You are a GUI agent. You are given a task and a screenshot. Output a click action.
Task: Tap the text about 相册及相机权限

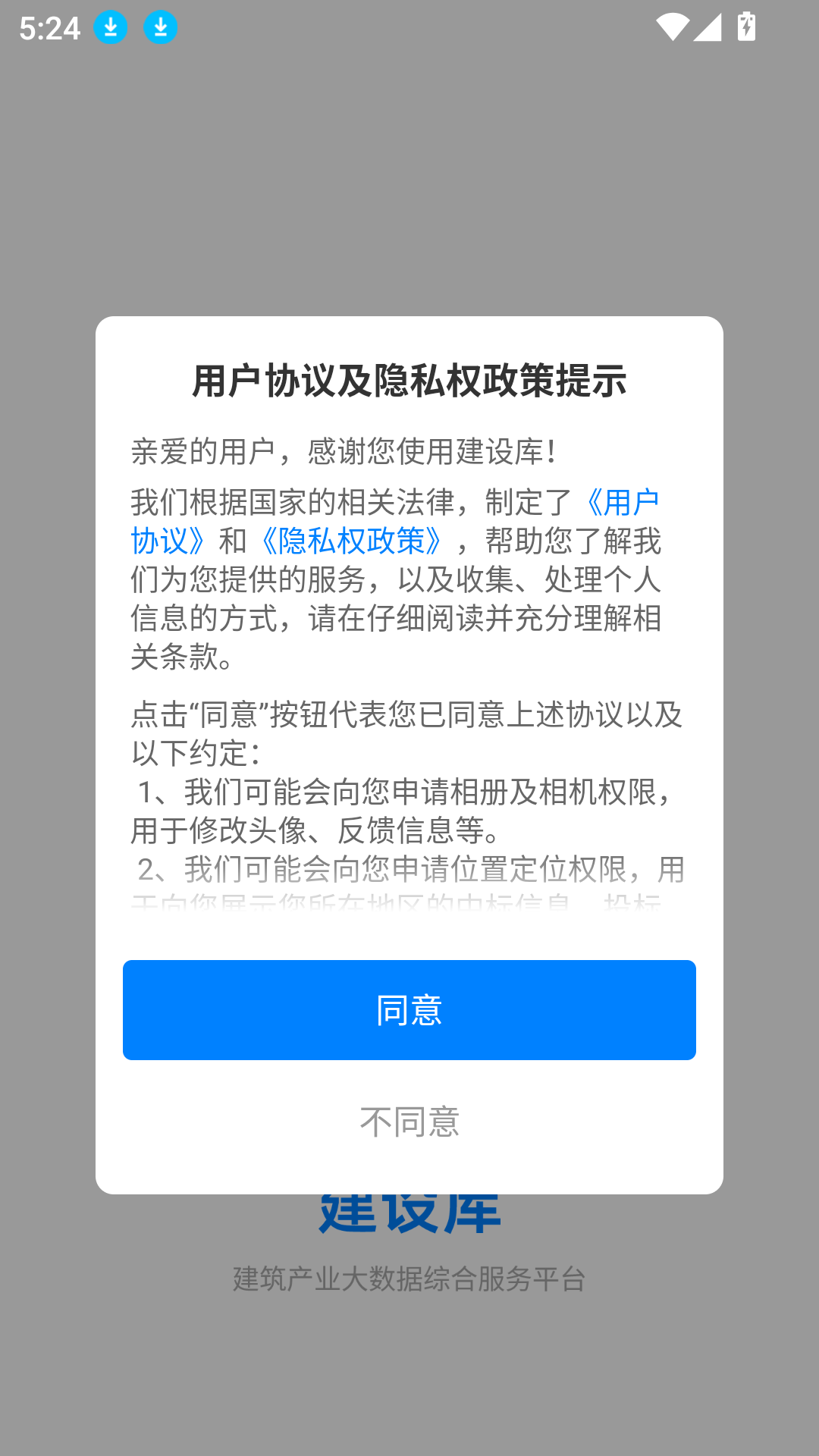coord(409,795)
